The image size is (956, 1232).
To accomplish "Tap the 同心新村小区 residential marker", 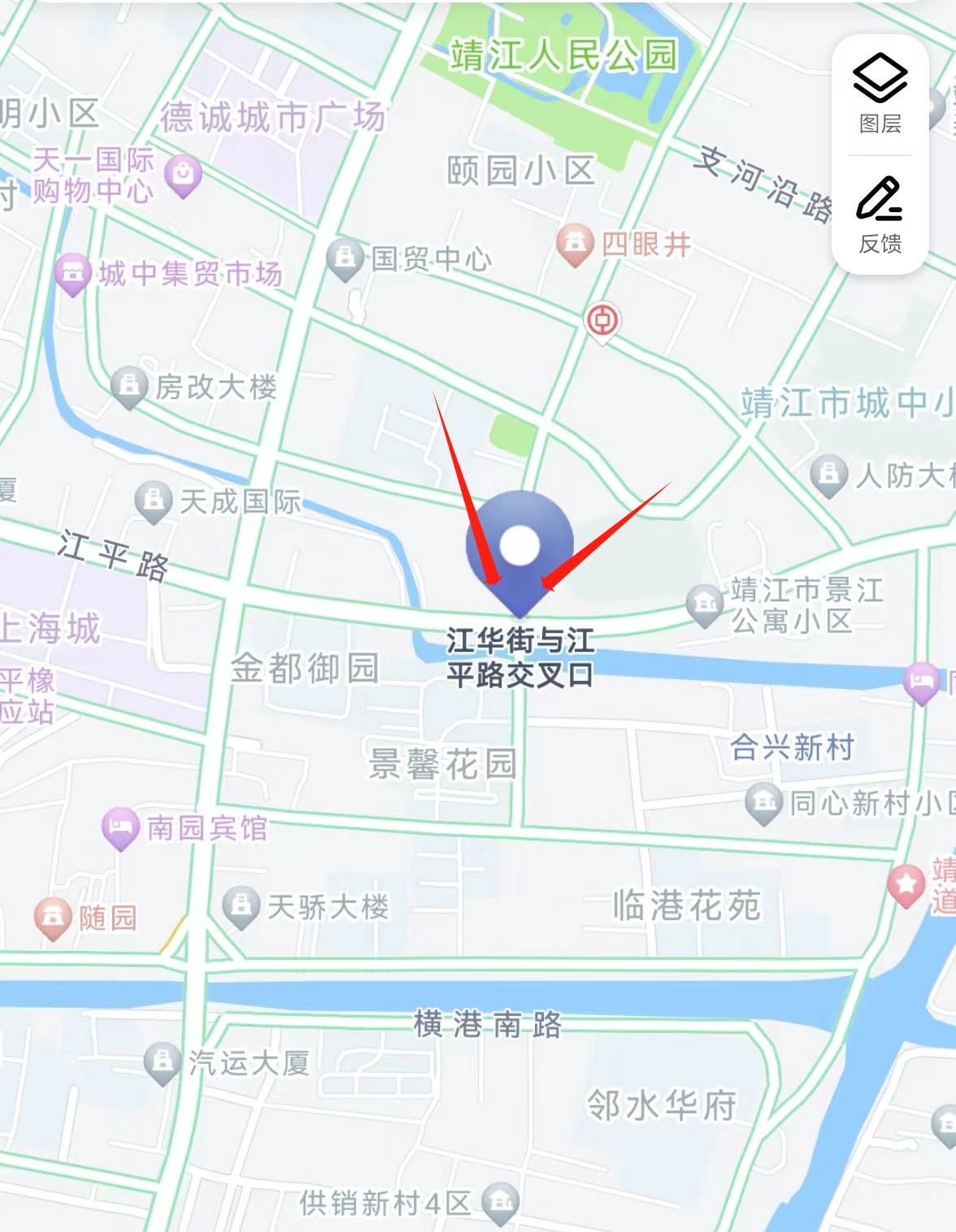I will [x=763, y=802].
